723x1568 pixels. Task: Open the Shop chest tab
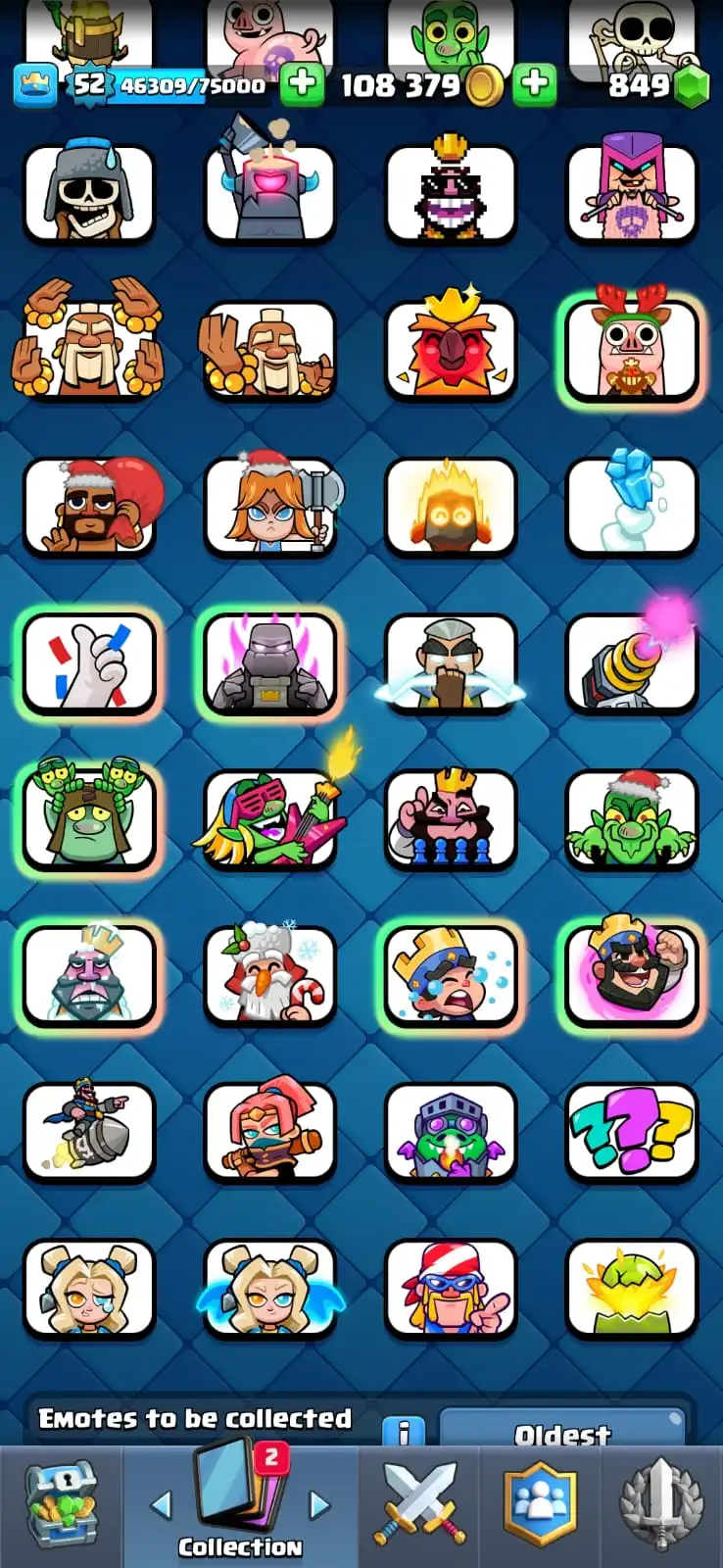pyautogui.click(x=61, y=1504)
